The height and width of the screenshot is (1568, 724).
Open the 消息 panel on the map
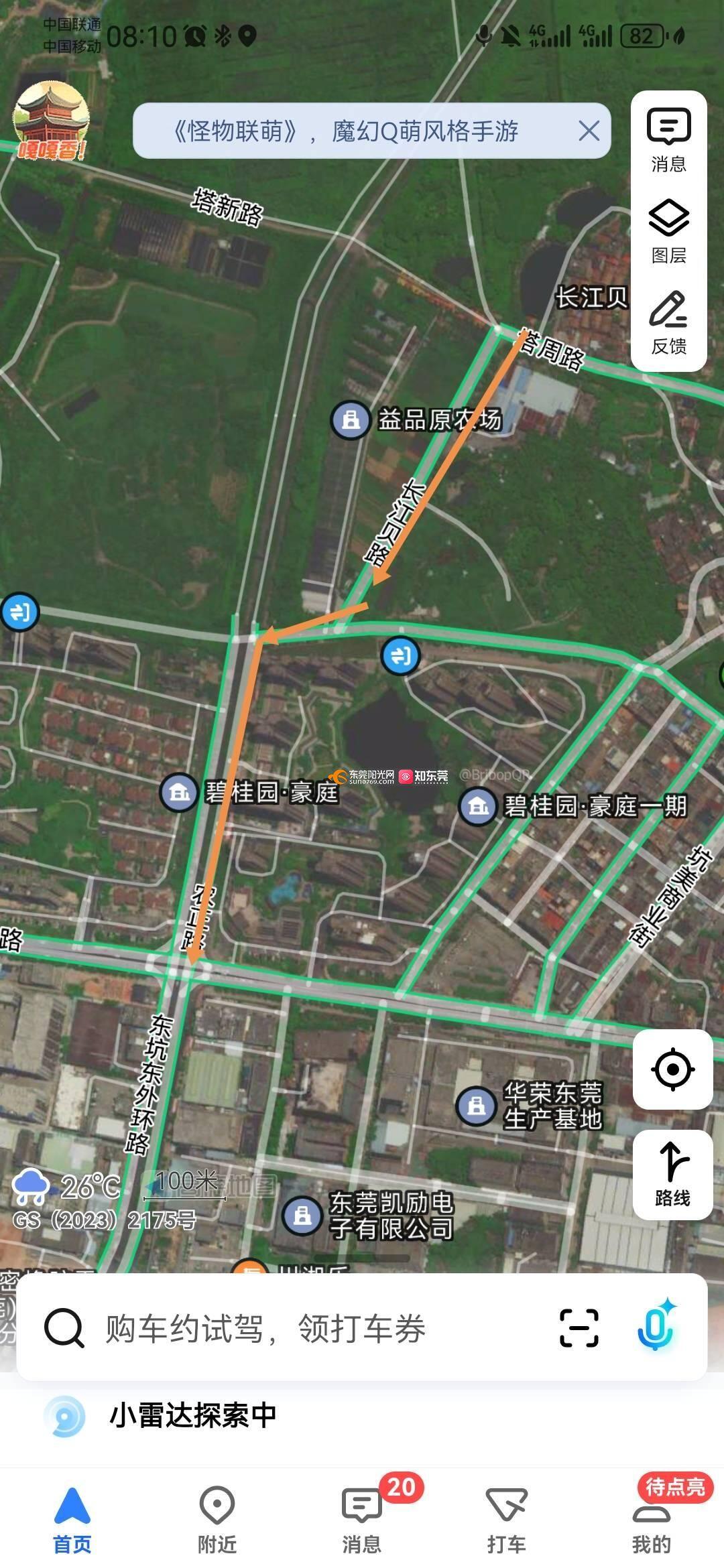(668, 139)
